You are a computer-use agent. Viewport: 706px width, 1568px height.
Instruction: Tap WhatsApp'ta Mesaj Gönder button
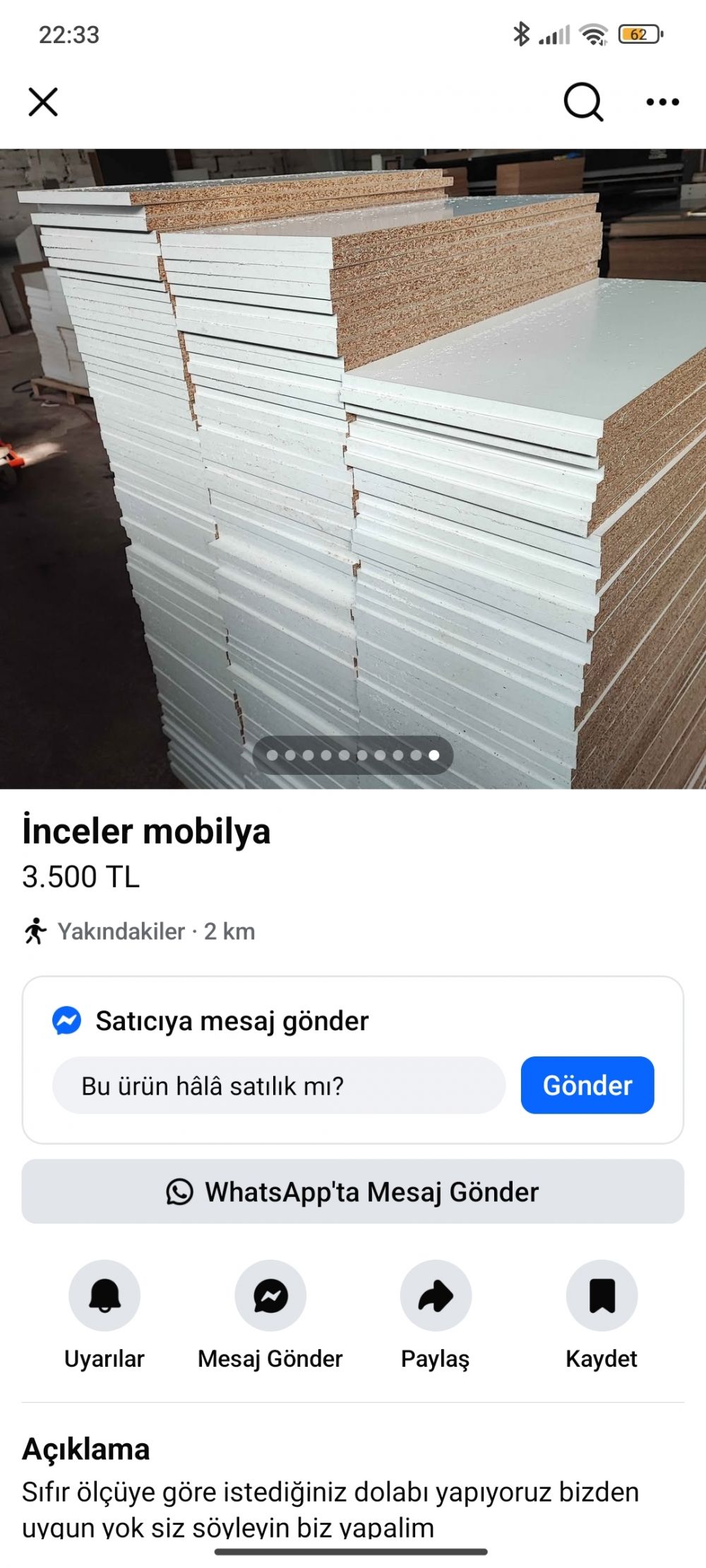353,1192
